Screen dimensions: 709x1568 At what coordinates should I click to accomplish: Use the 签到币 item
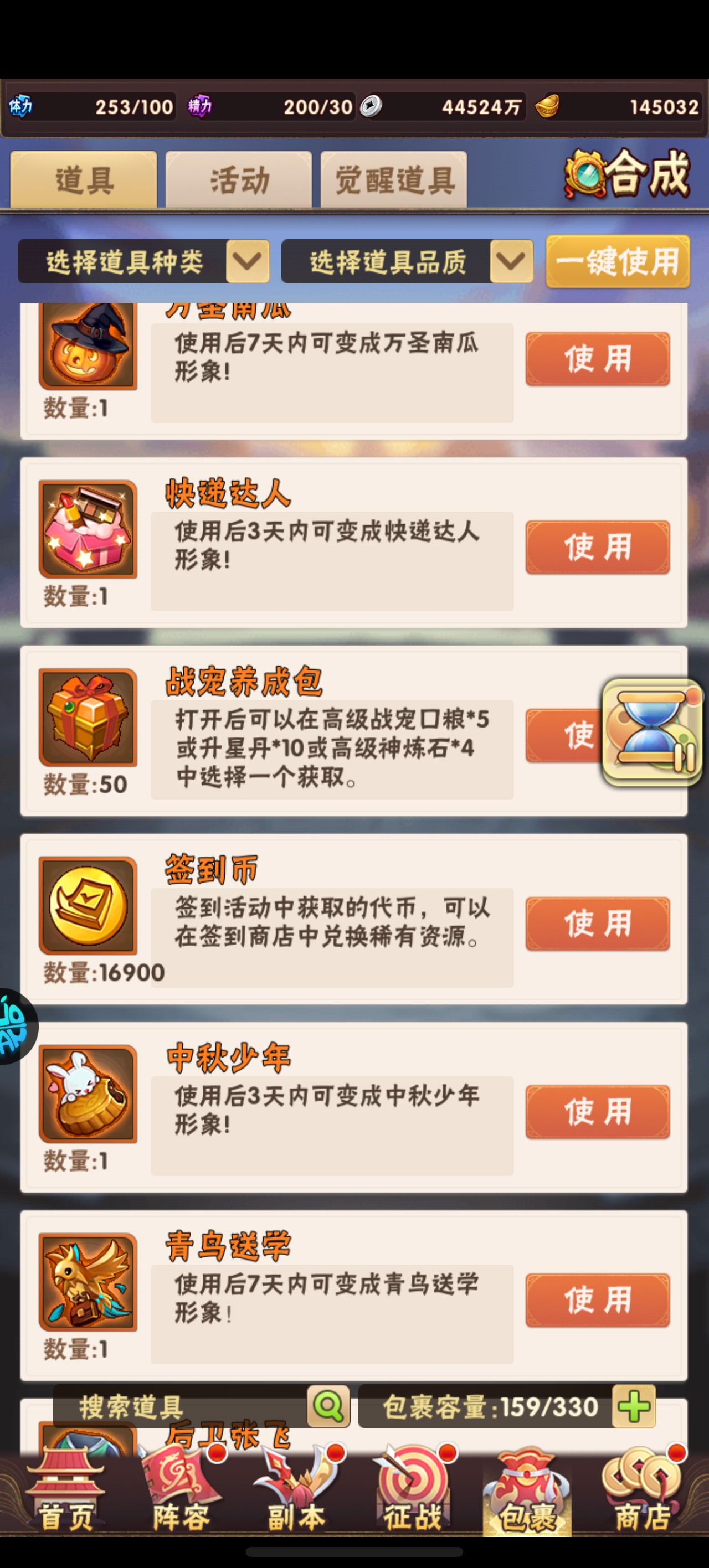coord(598,924)
